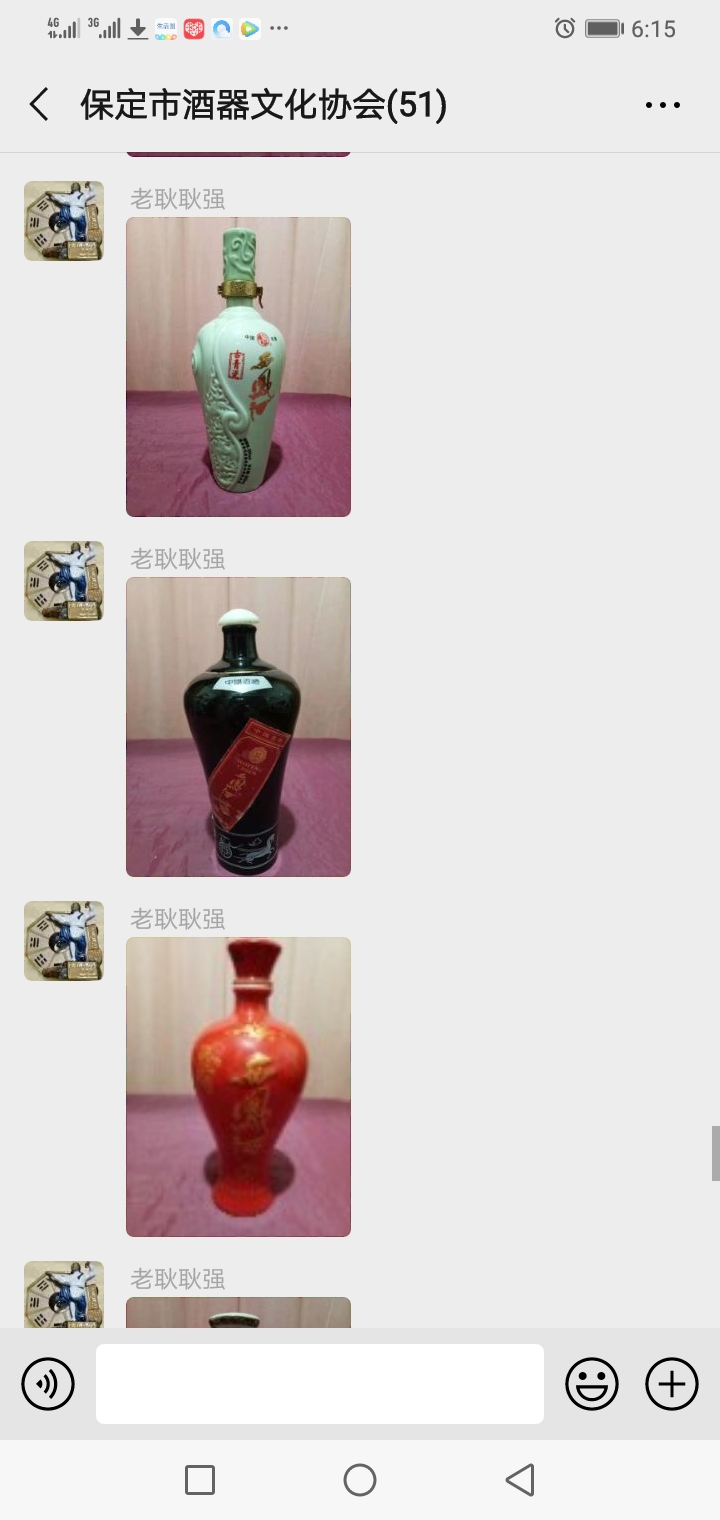
Task: Open the dark green bottle photo
Action: tap(238, 727)
